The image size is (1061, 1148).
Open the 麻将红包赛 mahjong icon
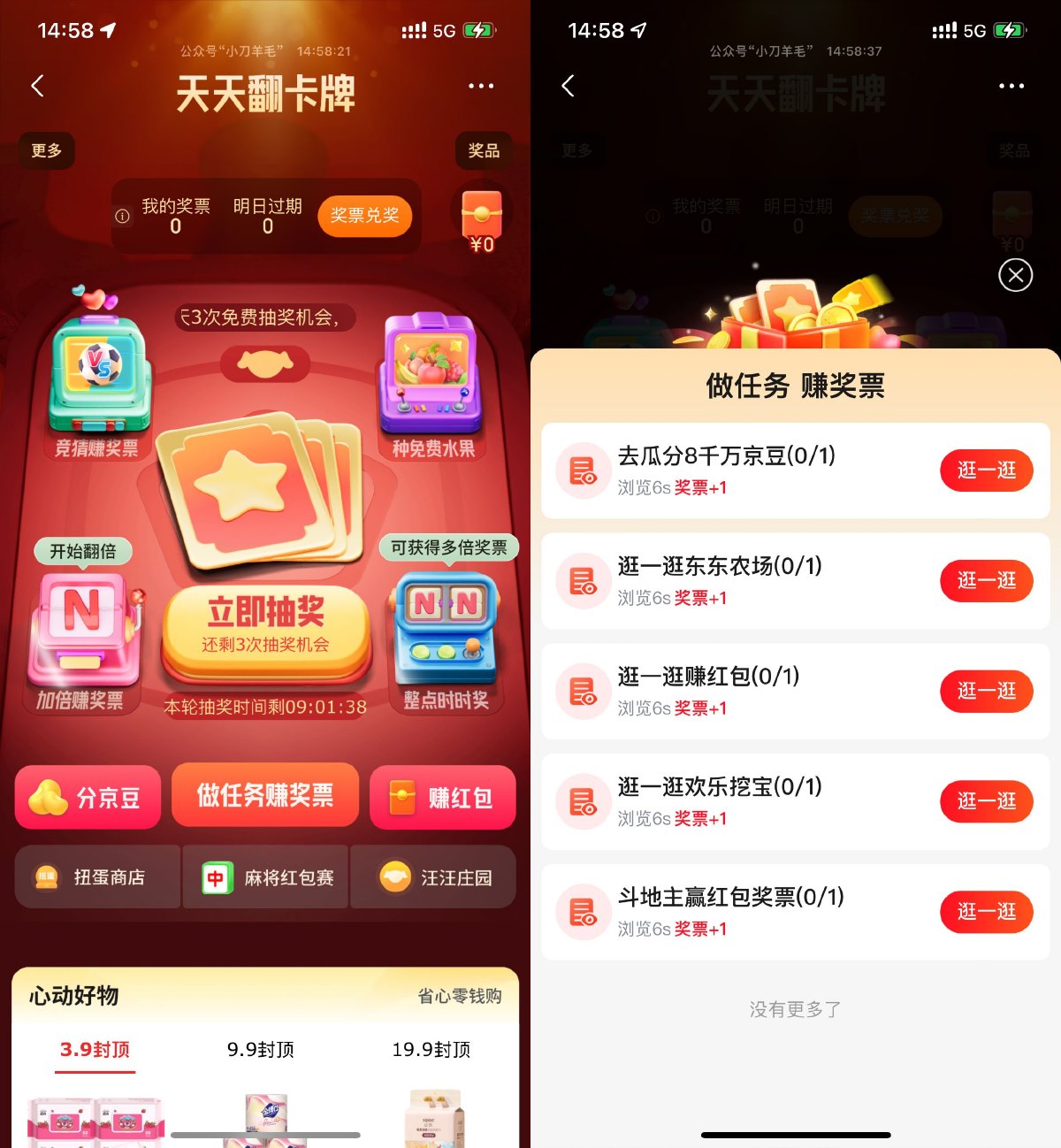(264, 876)
